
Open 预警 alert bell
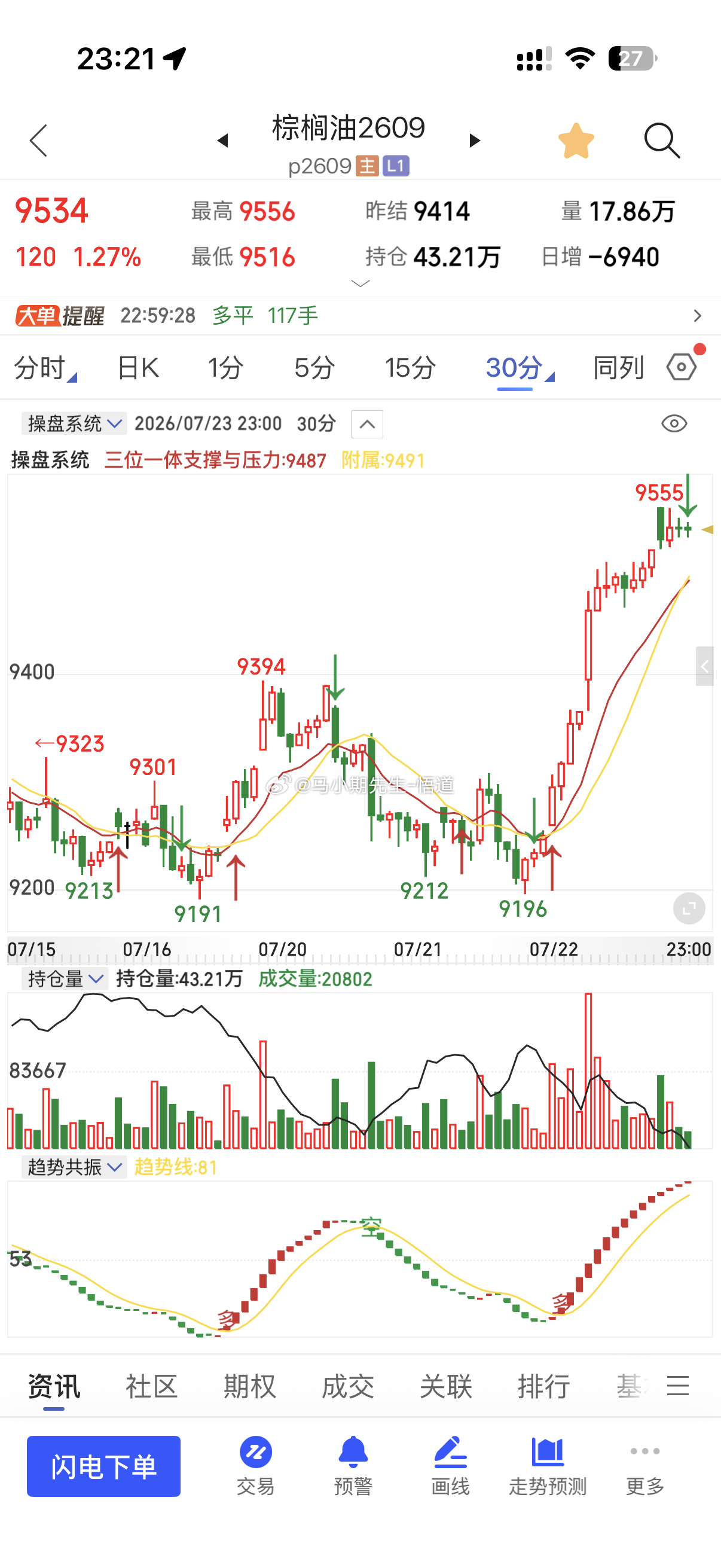[353, 1466]
